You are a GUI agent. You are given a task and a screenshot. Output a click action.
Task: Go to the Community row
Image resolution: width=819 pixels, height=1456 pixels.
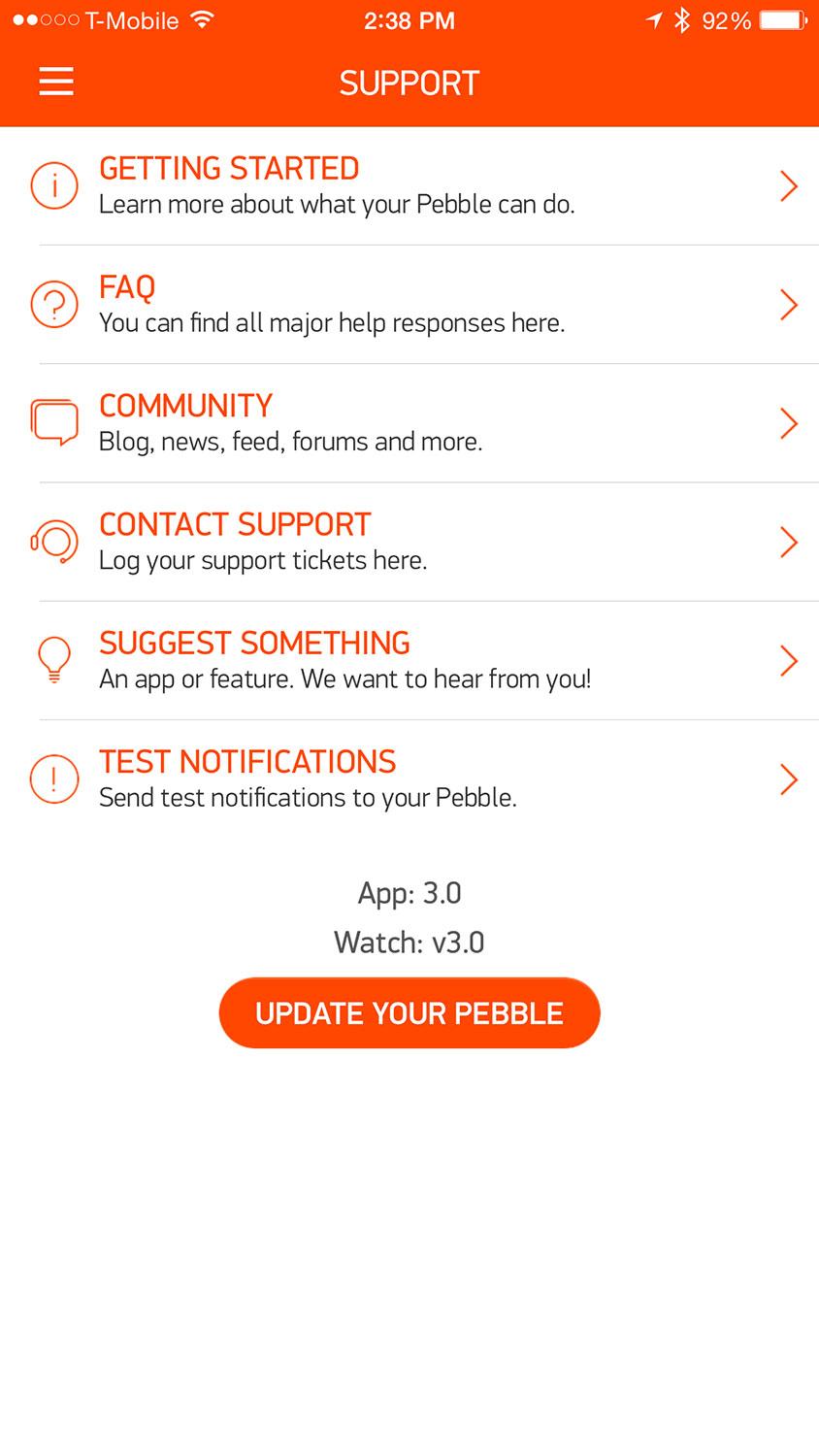coord(409,423)
